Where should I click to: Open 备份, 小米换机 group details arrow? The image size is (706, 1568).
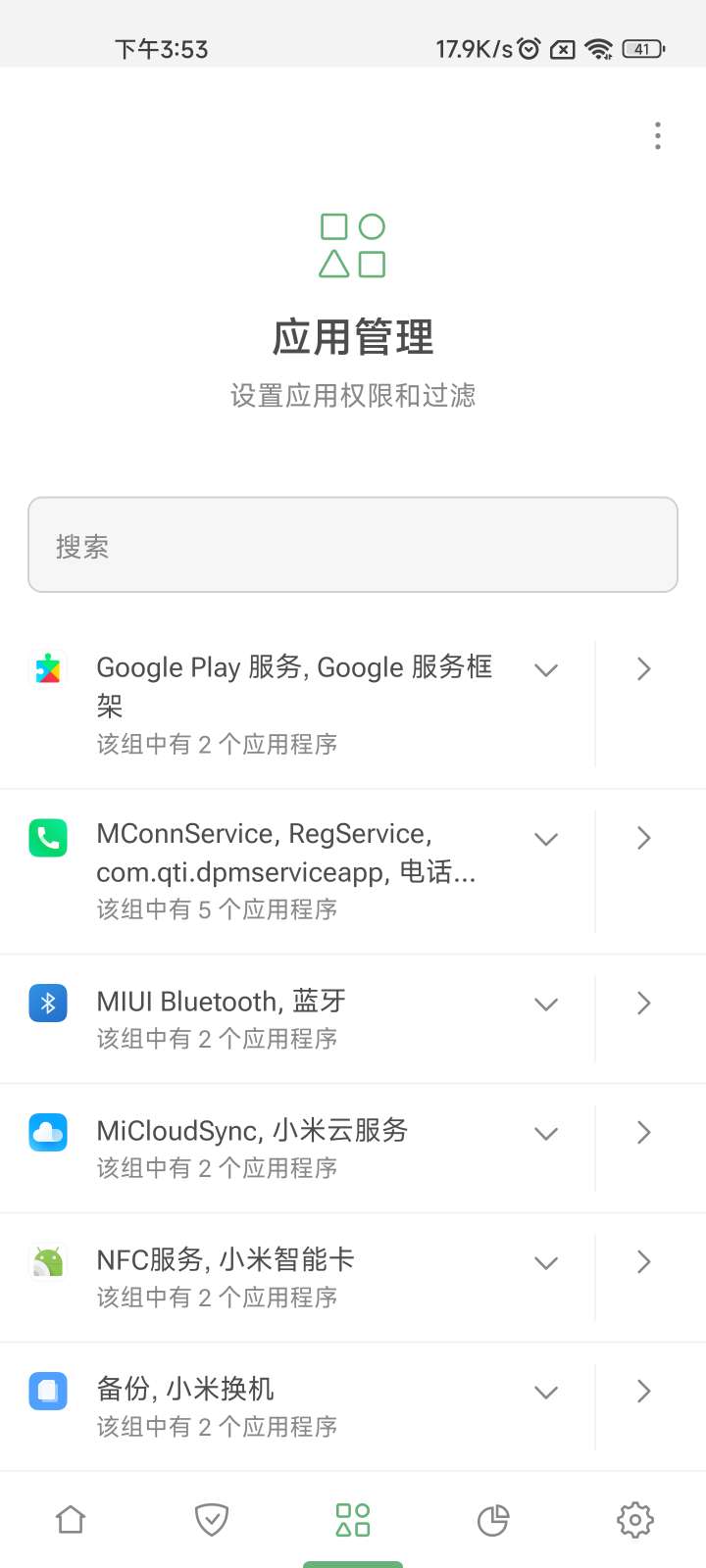644,1391
